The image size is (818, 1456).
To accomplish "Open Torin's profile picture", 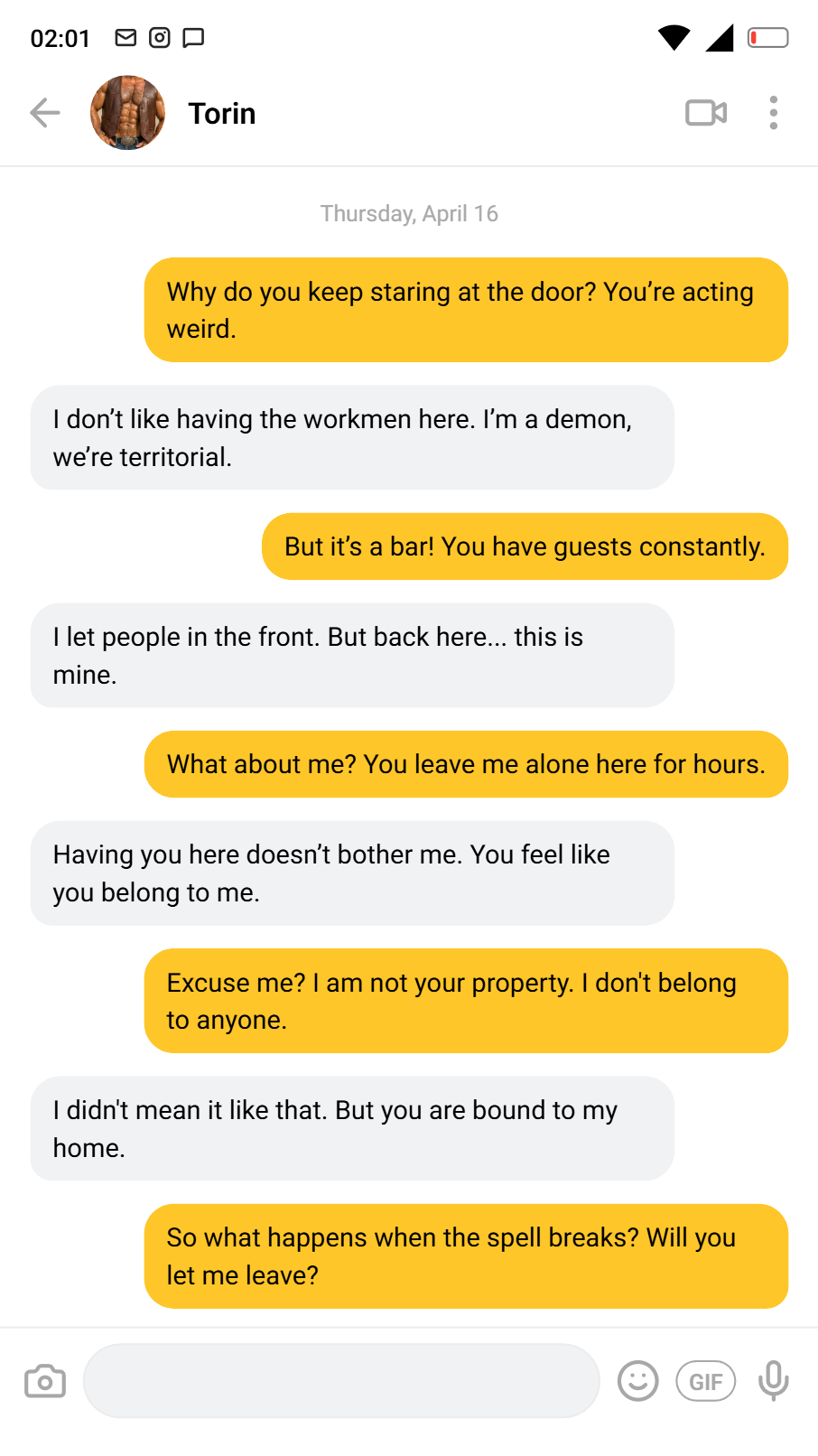I will point(128,113).
